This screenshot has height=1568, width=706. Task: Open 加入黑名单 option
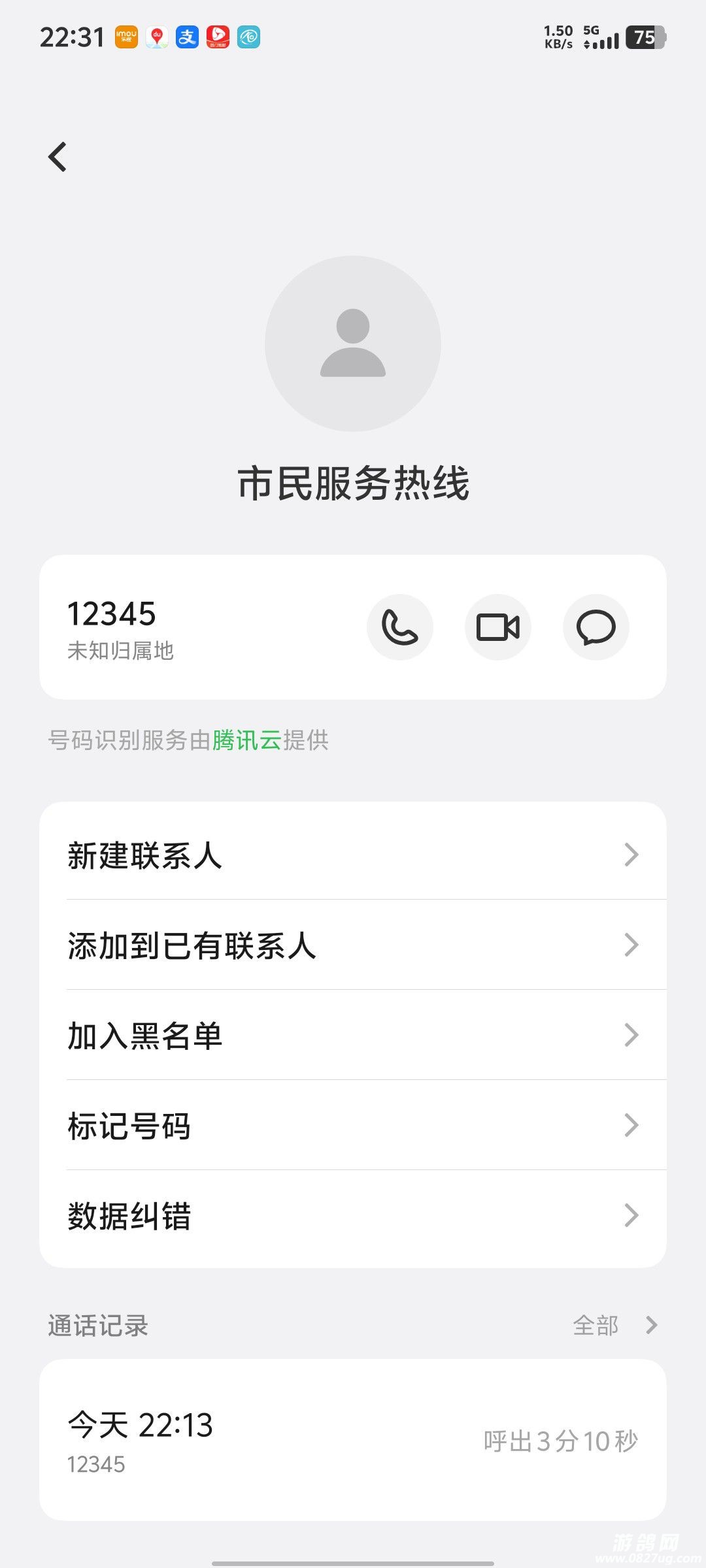353,1035
